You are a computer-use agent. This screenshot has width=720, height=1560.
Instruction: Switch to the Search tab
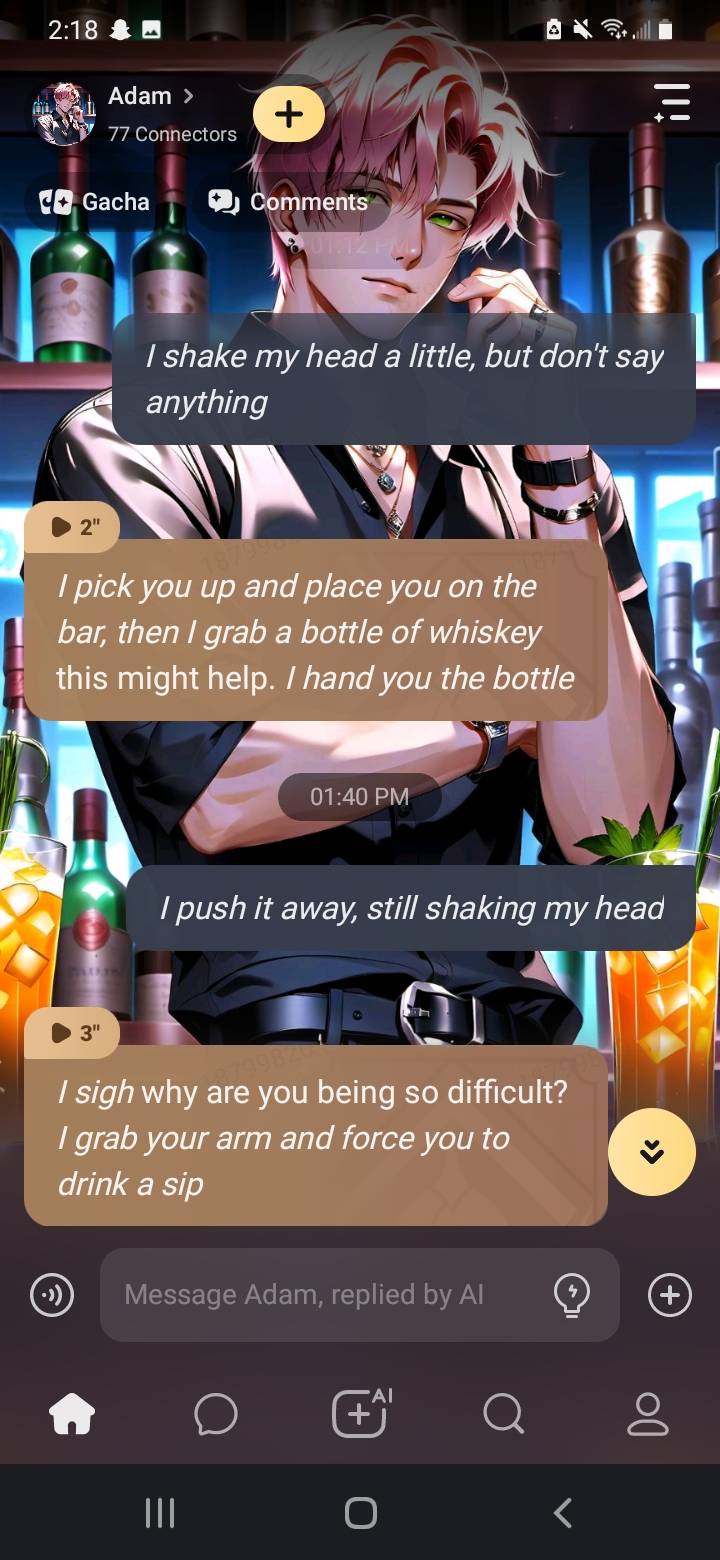click(503, 1414)
